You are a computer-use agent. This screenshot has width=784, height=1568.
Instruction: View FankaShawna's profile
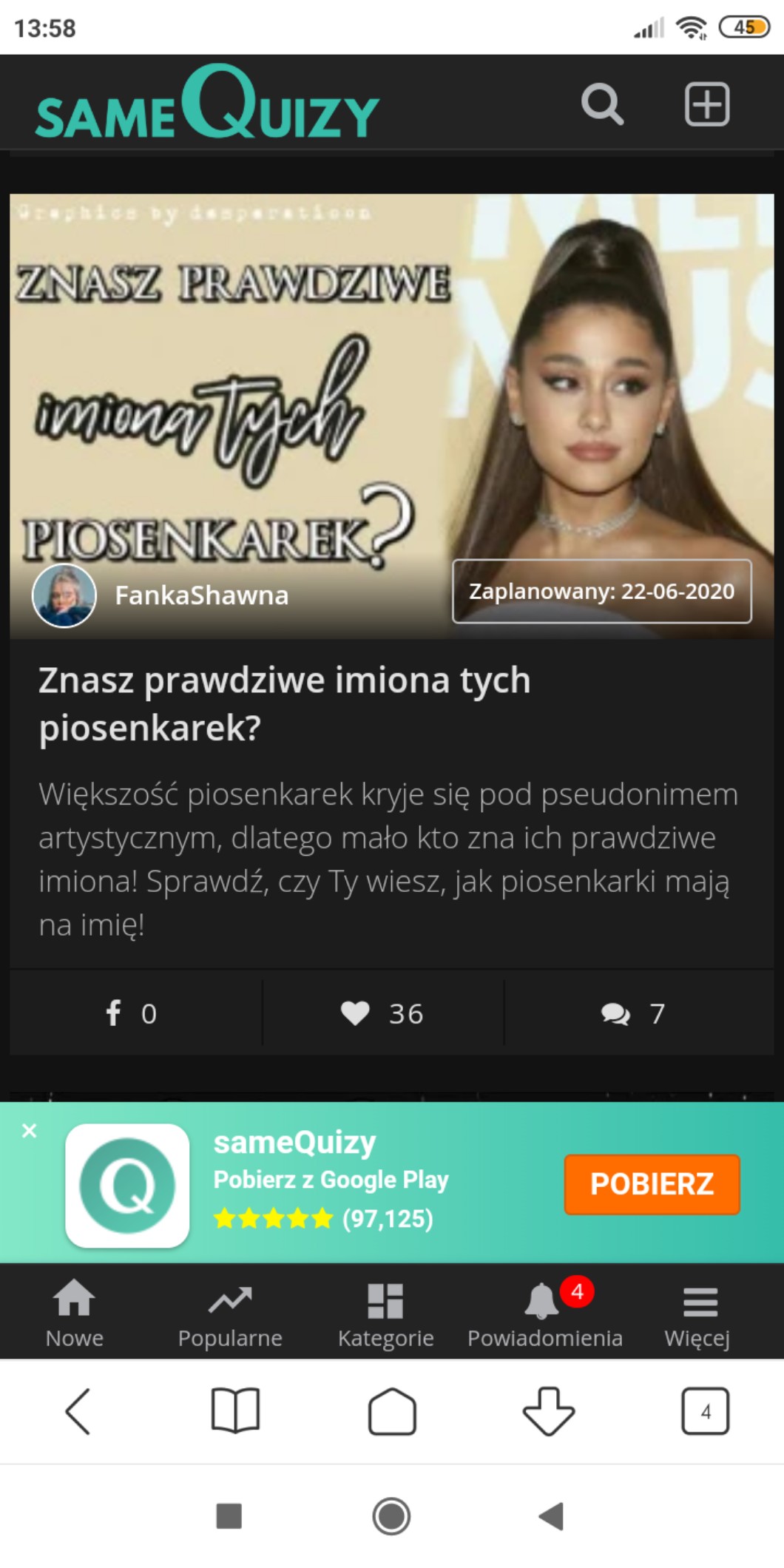tap(200, 595)
